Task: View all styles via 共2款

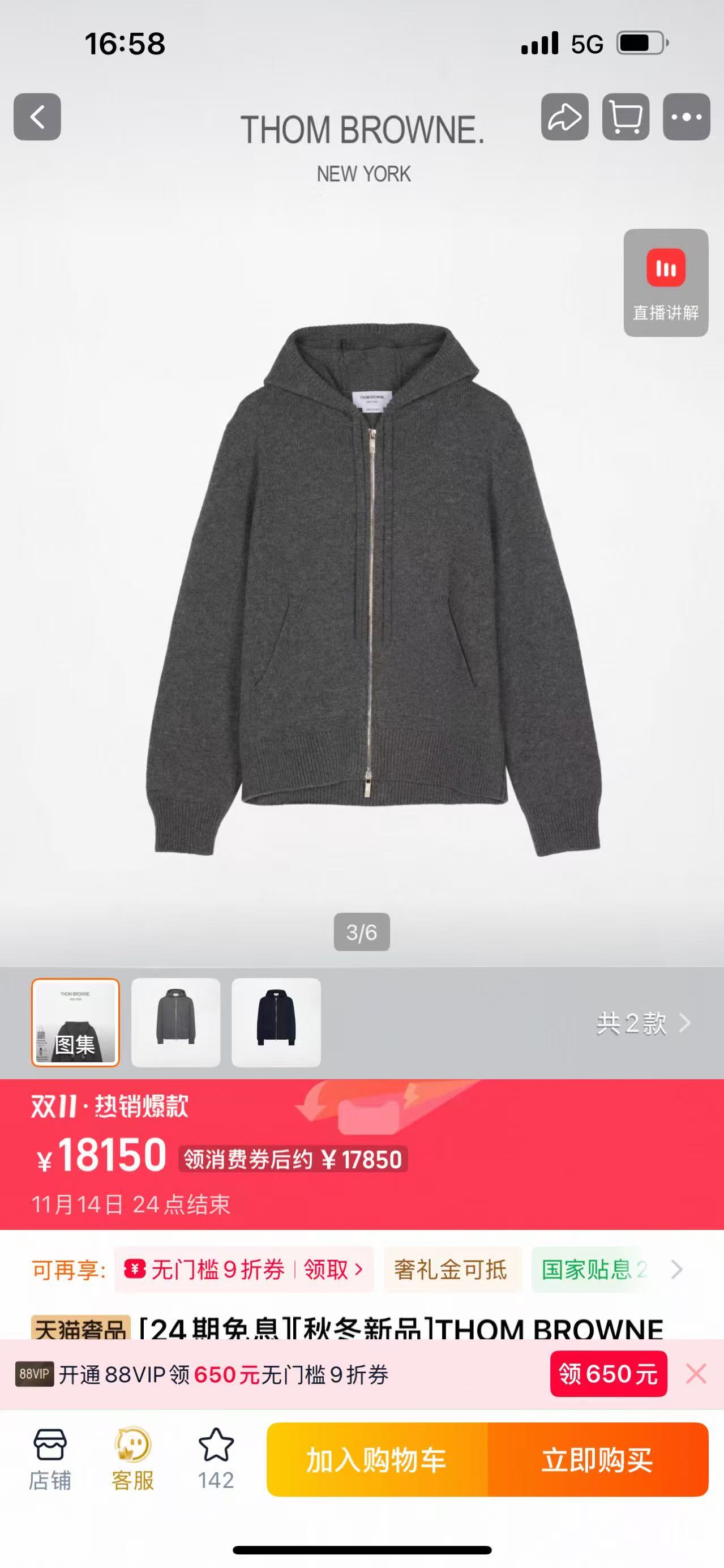Action: point(642,1024)
